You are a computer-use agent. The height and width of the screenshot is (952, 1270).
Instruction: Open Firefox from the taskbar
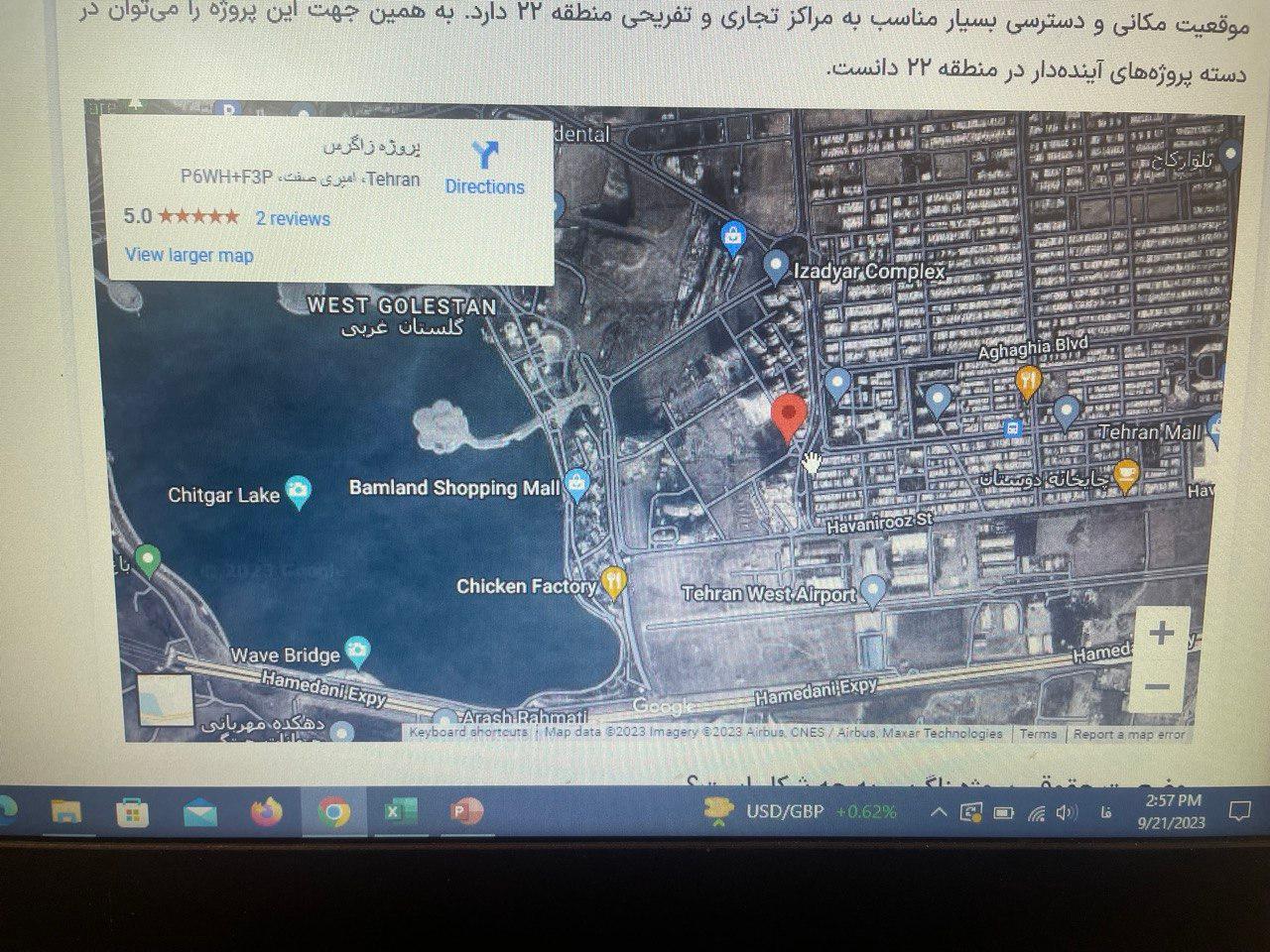pyautogui.click(x=266, y=813)
